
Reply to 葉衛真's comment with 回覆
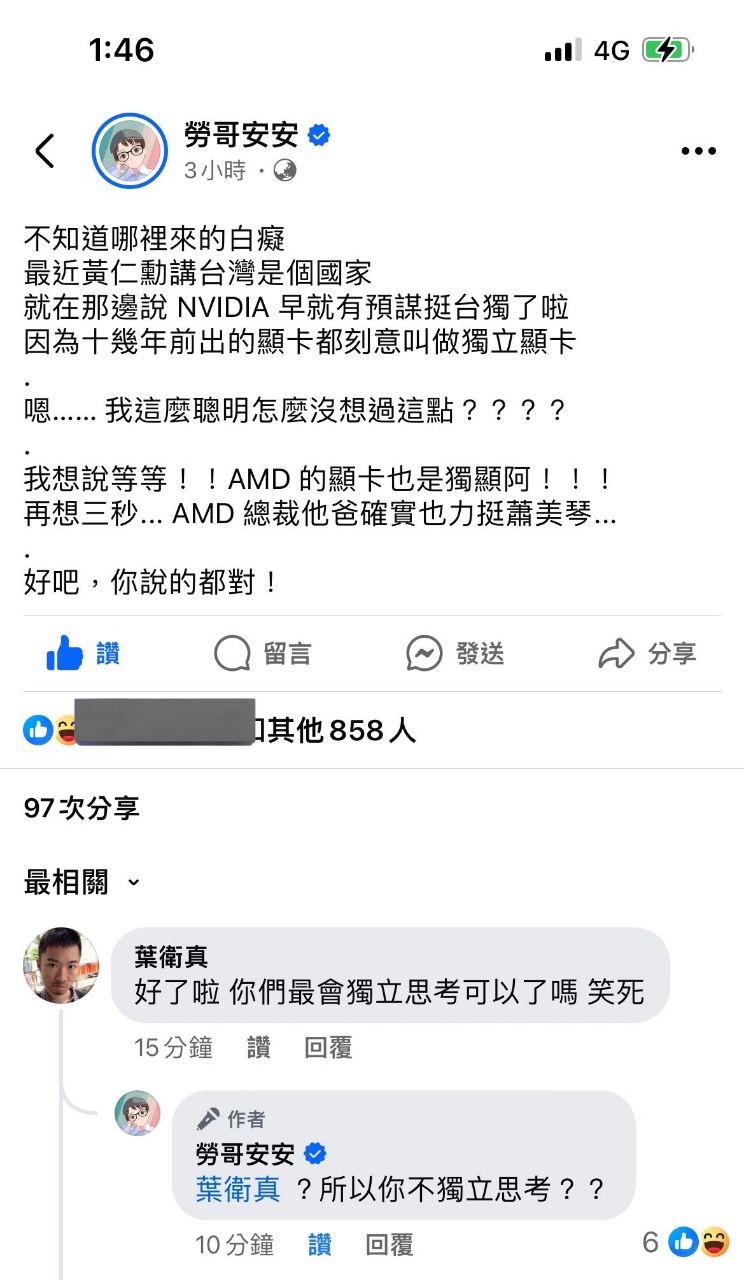click(328, 1048)
